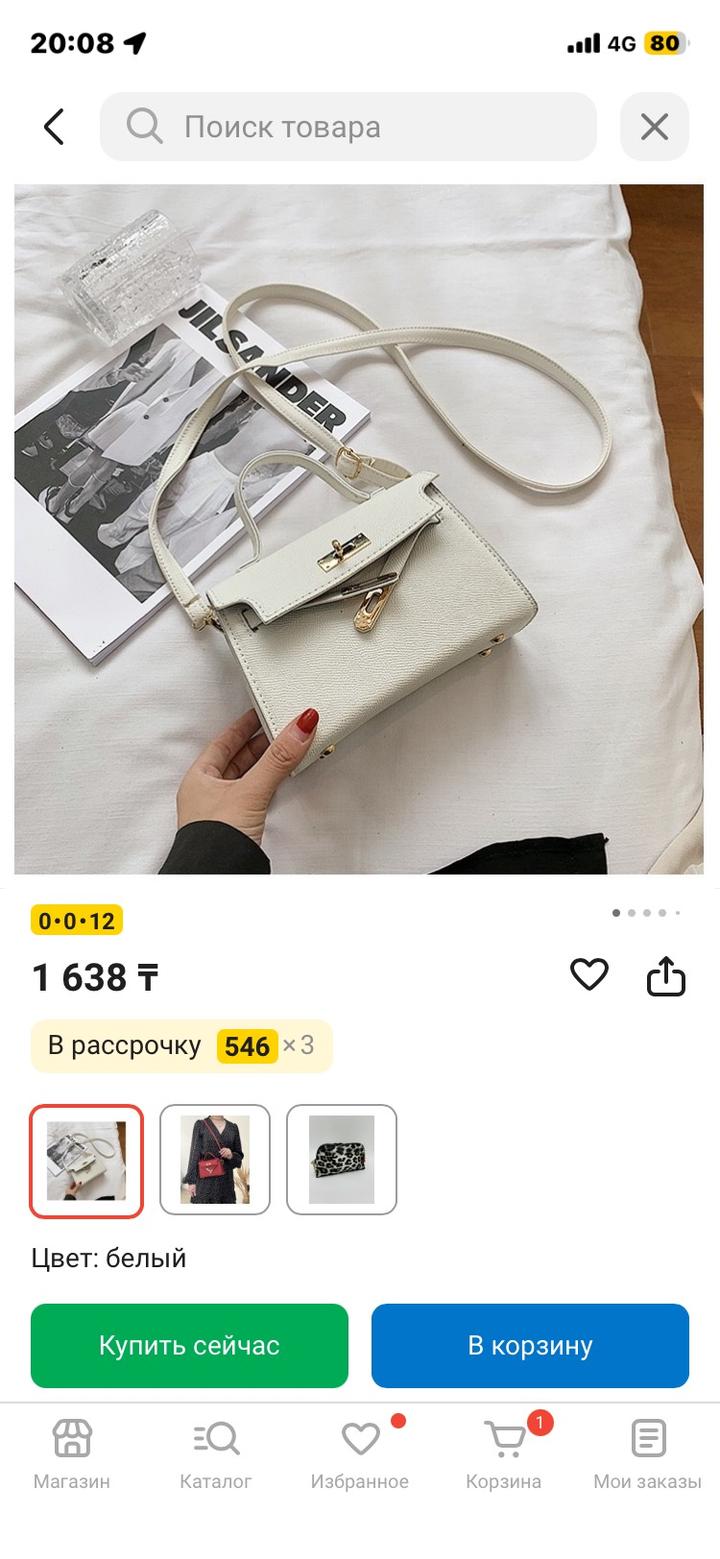Share this product
The height and width of the screenshot is (1559, 720).
tap(666, 977)
